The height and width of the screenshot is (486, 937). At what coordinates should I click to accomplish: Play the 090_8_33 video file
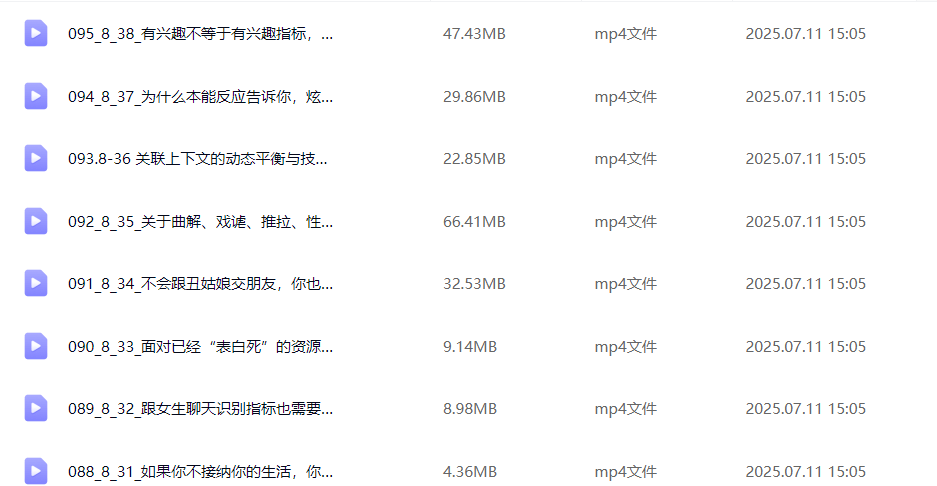point(200,347)
